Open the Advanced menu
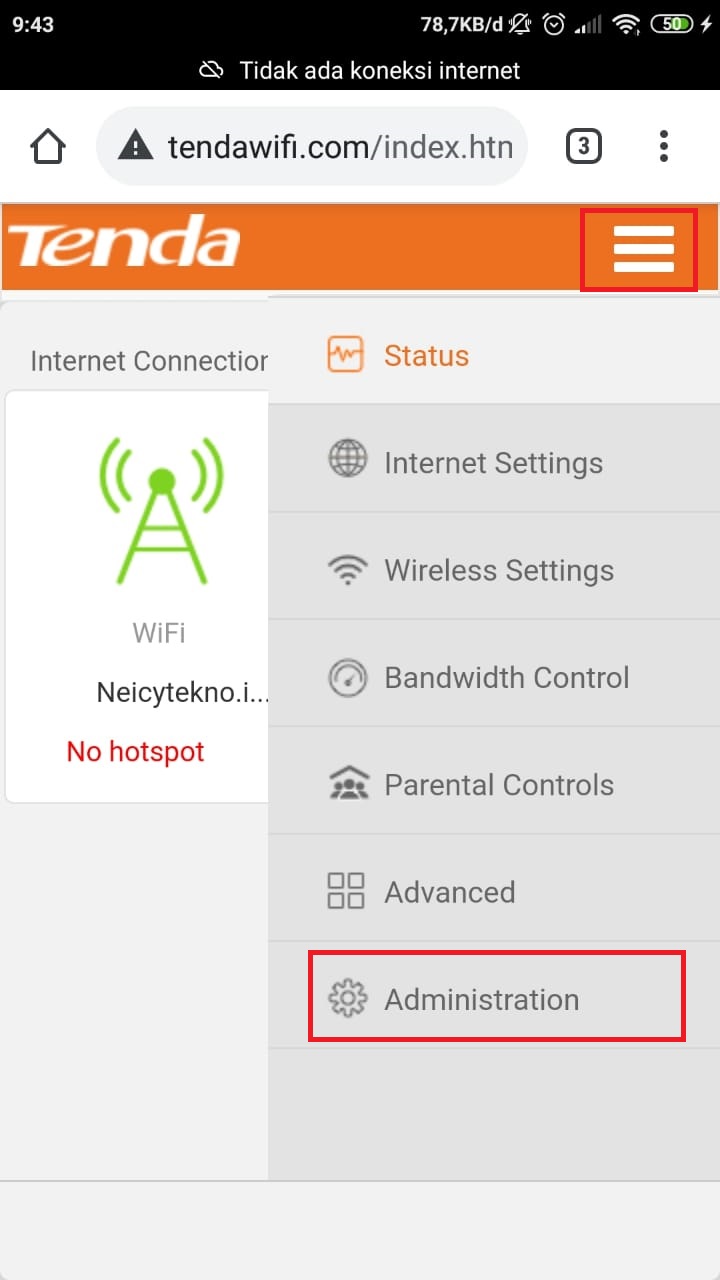 click(494, 891)
